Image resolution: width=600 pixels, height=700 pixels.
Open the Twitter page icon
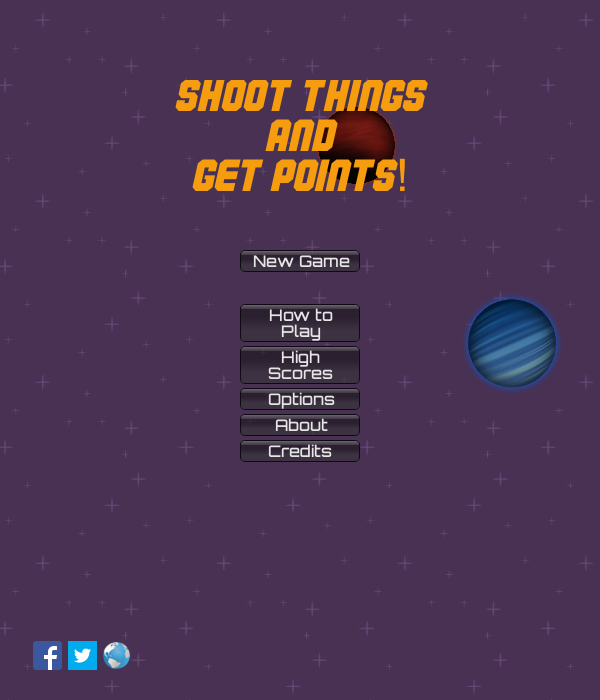[82, 656]
